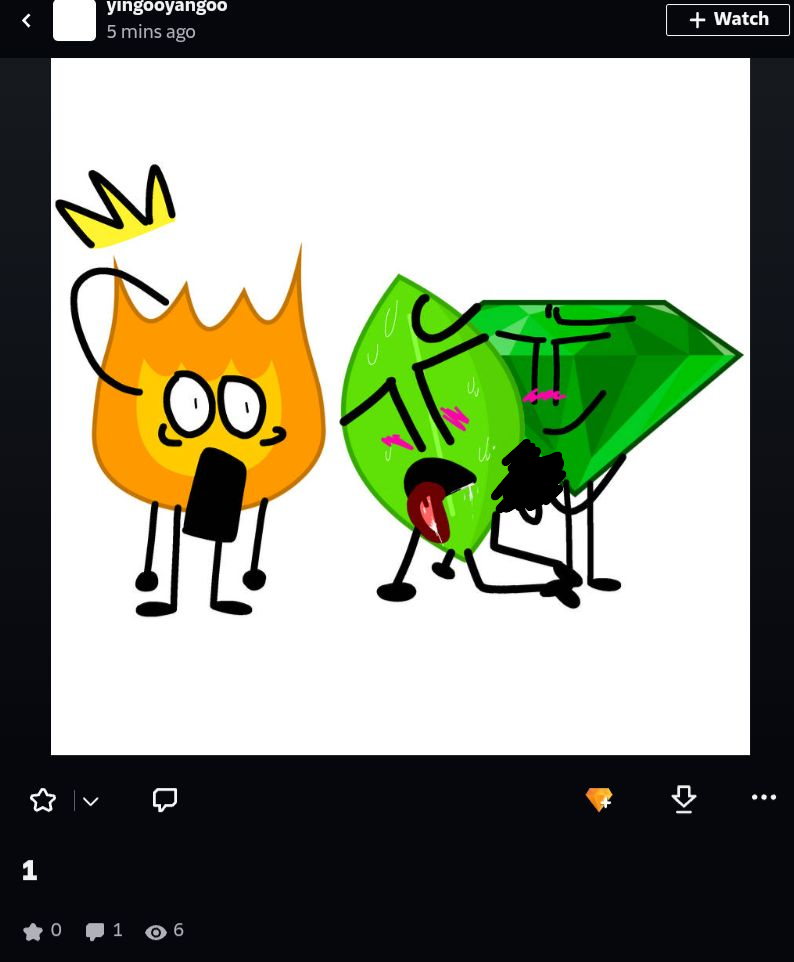The width and height of the screenshot is (794, 962).
Task: Go back using the top-left arrow
Action: [x=27, y=20]
